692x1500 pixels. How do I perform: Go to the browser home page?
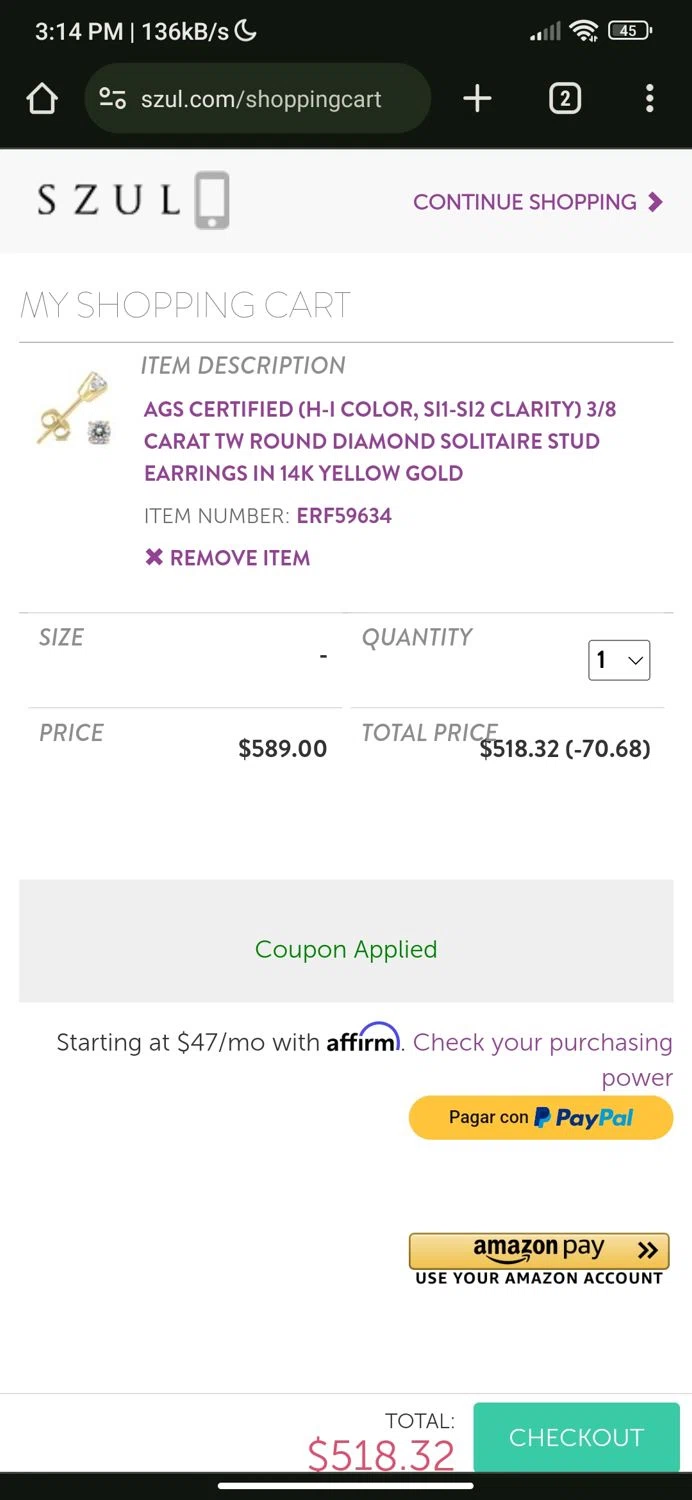42,99
